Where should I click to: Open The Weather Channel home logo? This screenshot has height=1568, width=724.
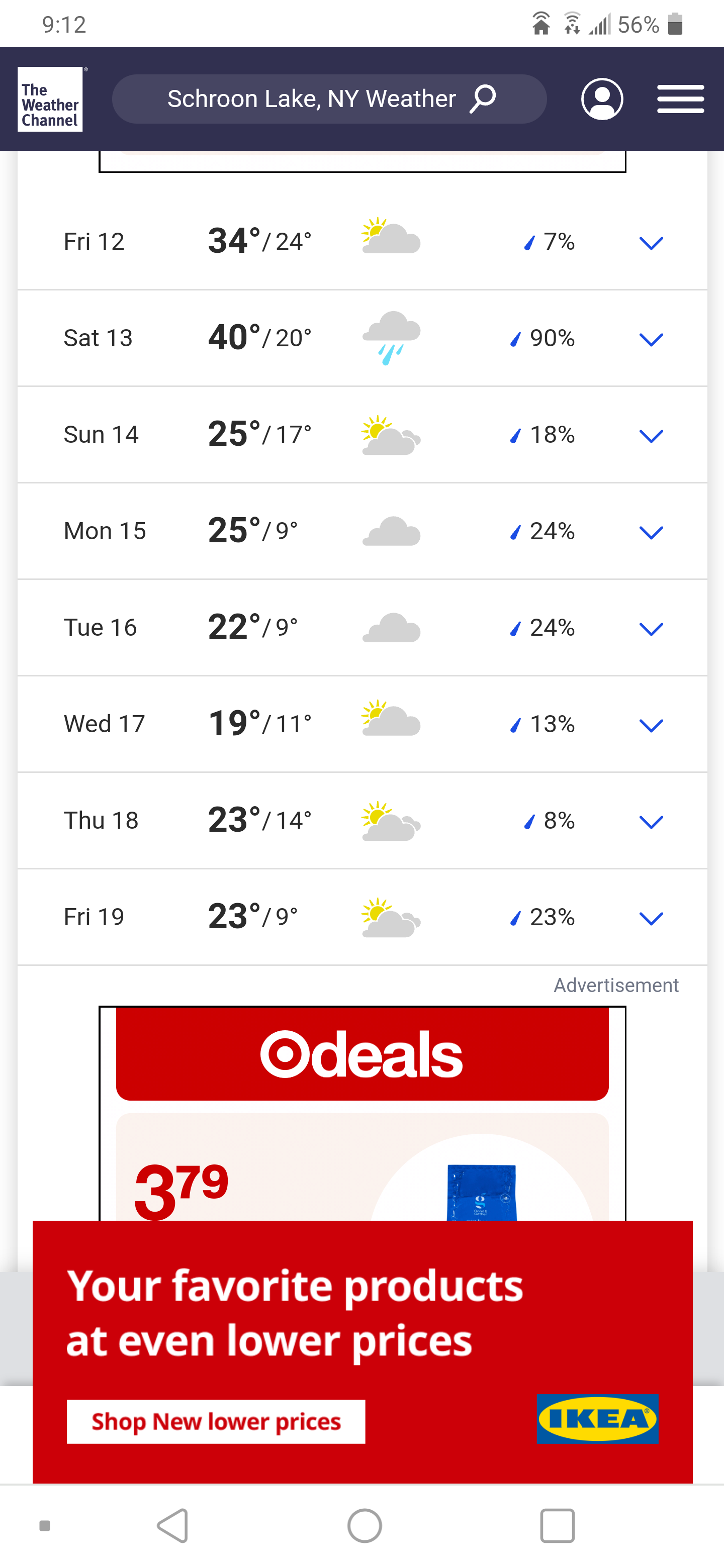(50, 99)
